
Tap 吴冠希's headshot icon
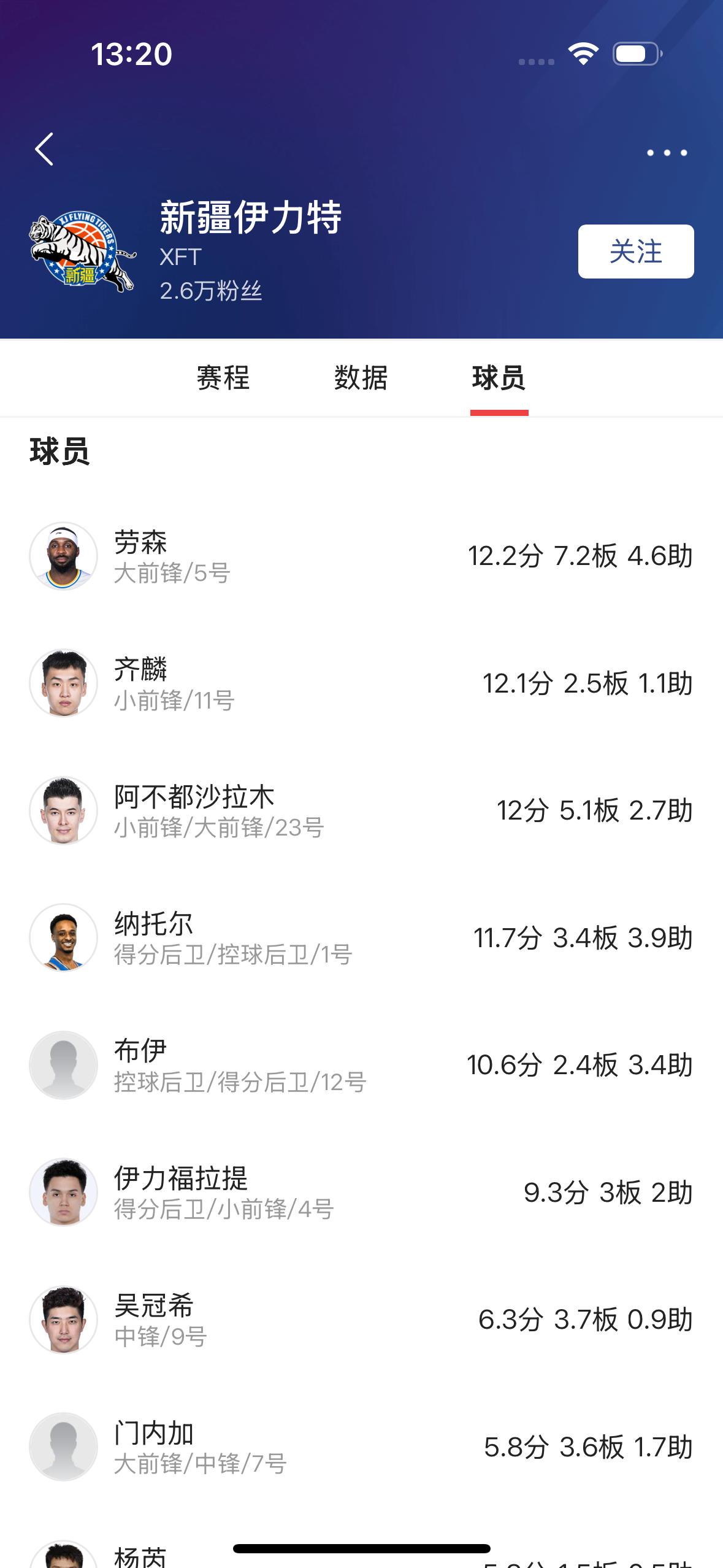pyautogui.click(x=63, y=1318)
